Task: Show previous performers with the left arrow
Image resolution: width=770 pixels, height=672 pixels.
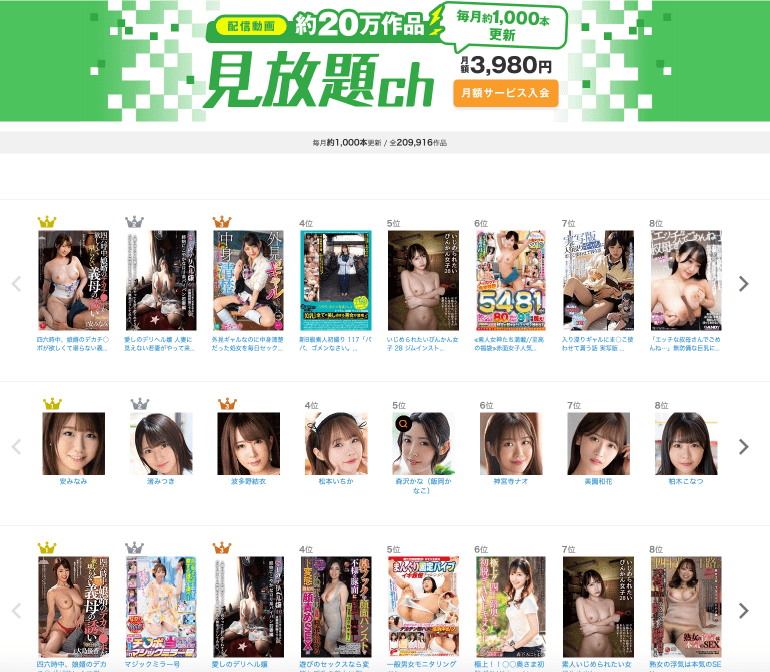Action: point(16,446)
